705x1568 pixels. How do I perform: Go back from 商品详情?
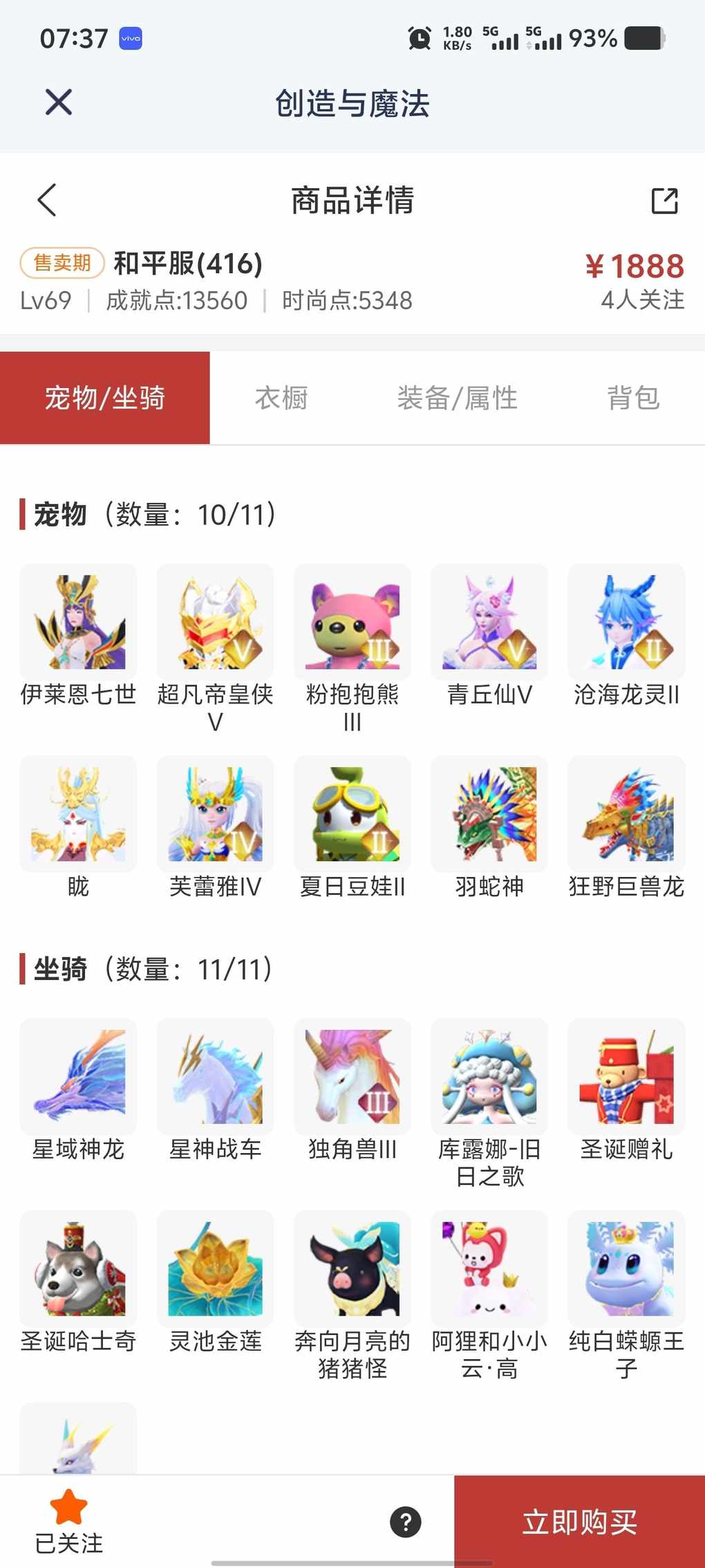click(x=47, y=201)
